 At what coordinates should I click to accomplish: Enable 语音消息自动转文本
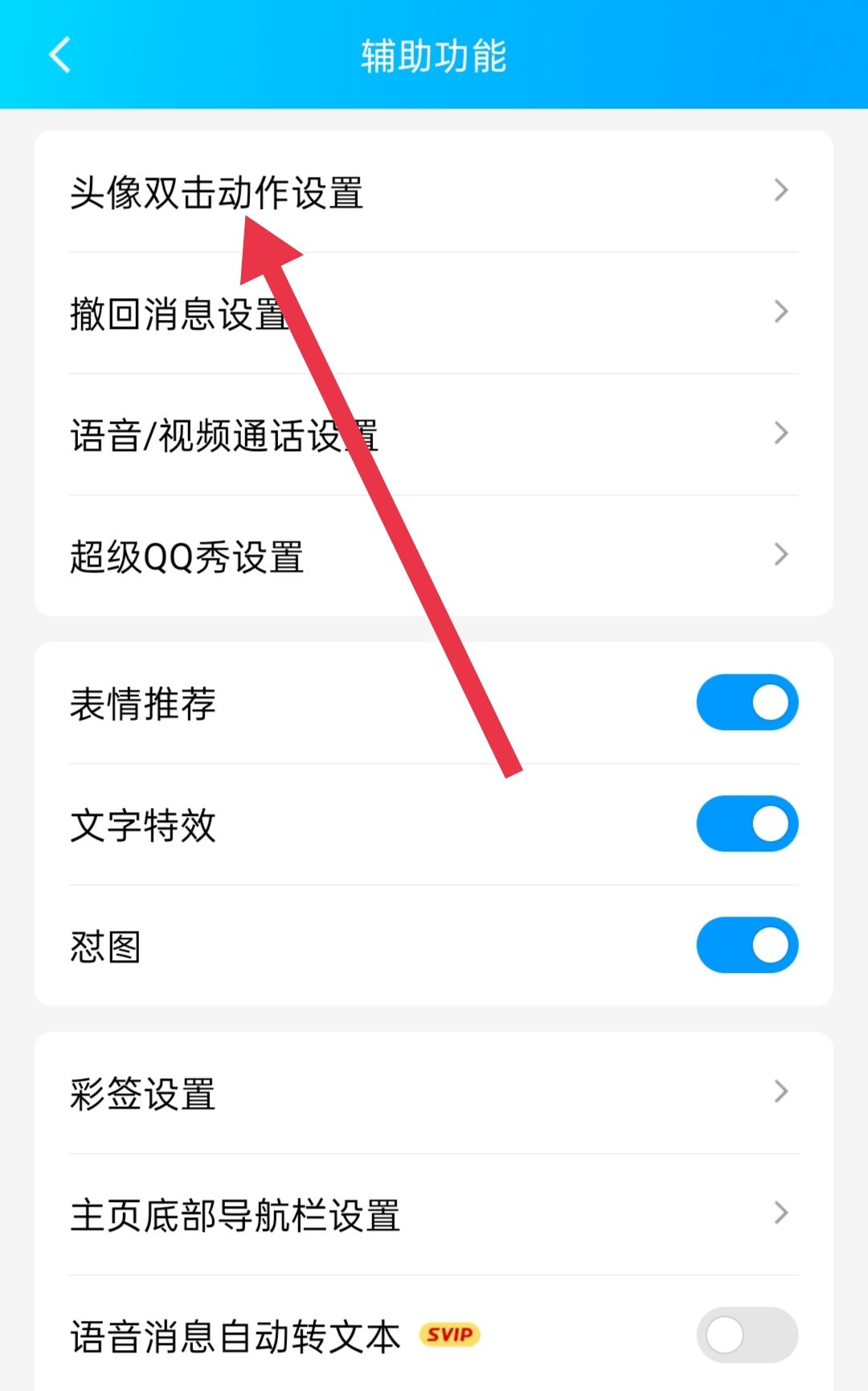point(747,1333)
